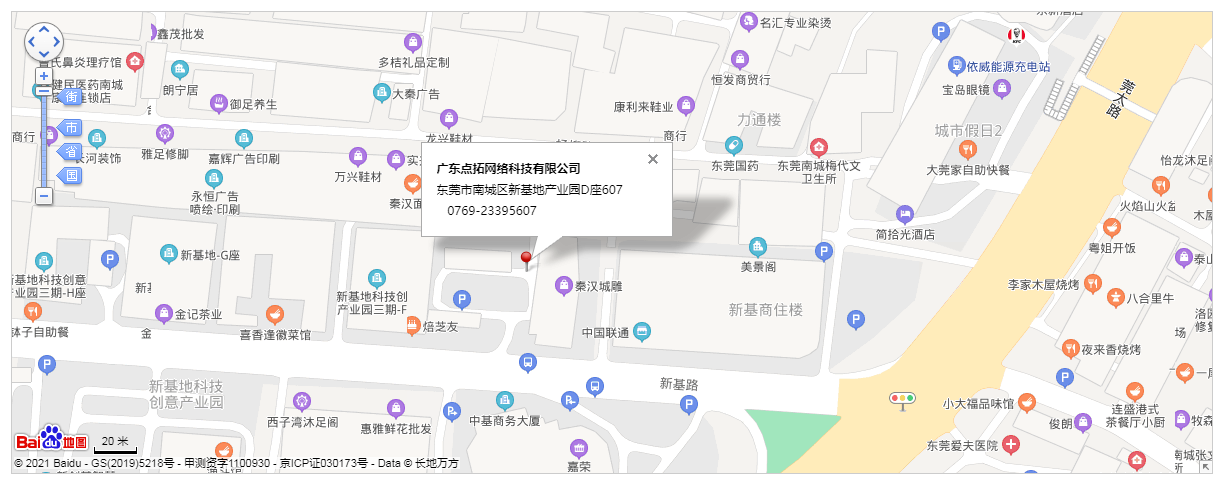Jump to street level 街 zoom
The height and width of the screenshot is (479, 1216).
(71, 97)
